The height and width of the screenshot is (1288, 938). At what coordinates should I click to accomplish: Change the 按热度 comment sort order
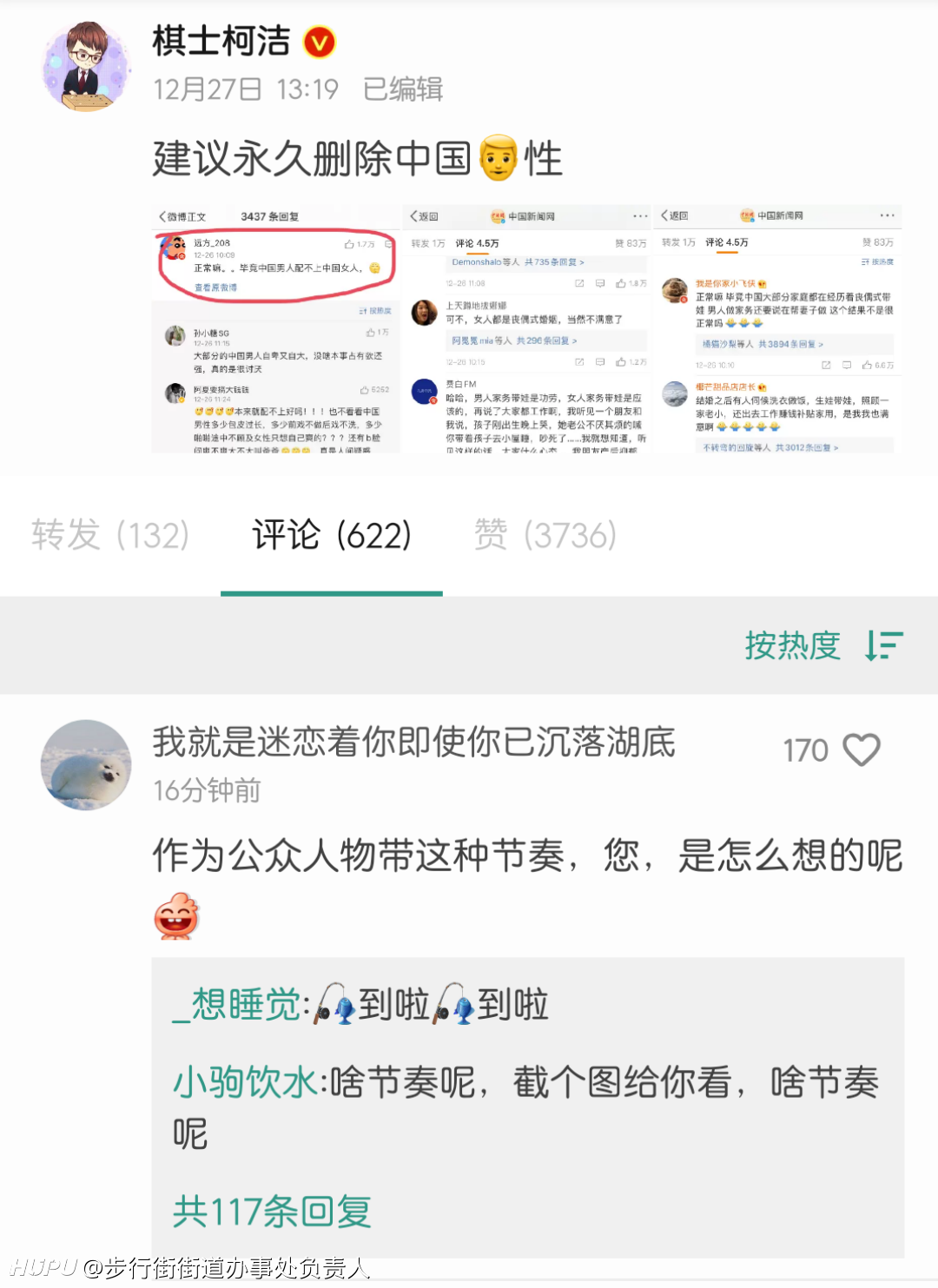click(x=822, y=645)
